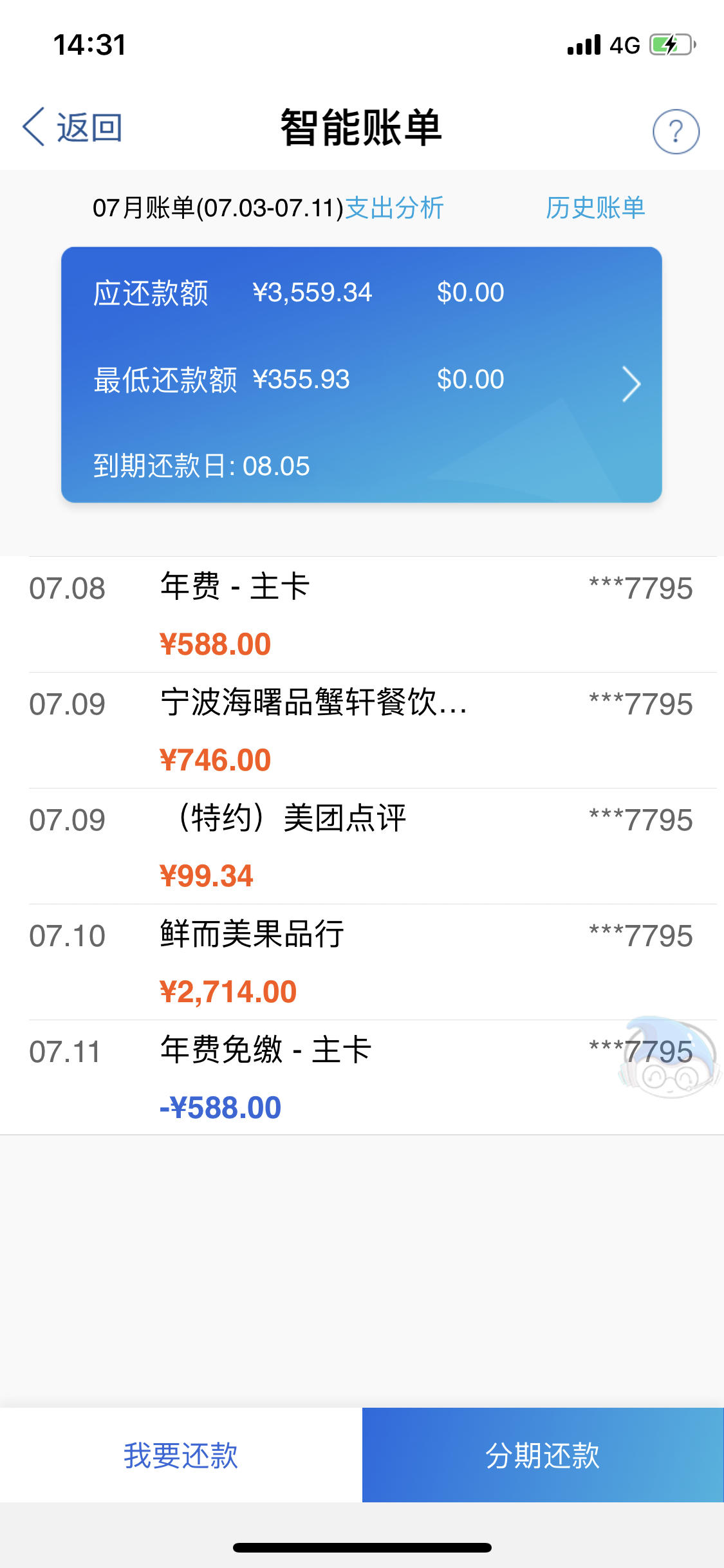Go back with the 返回 button

[x=72, y=127]
